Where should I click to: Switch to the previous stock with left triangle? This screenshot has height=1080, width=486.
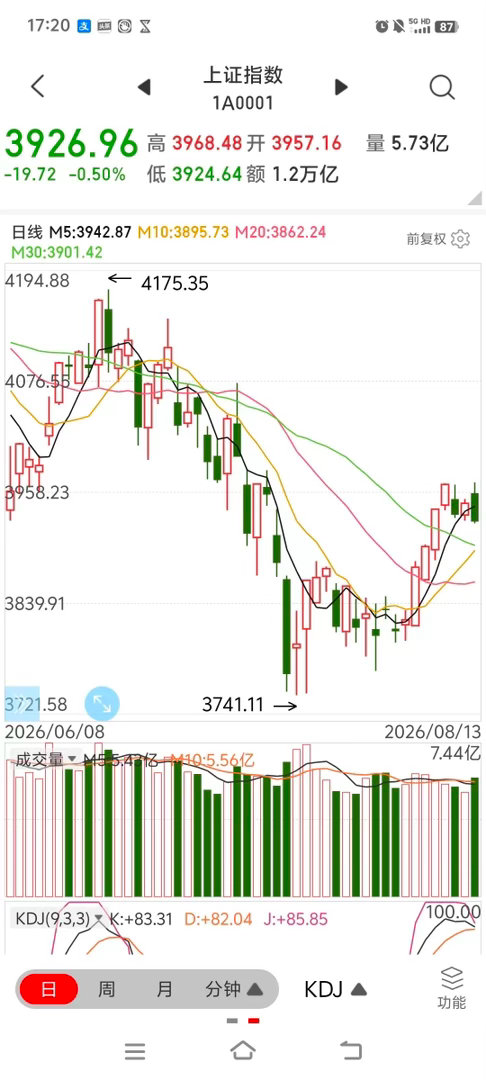coord(144,87)
